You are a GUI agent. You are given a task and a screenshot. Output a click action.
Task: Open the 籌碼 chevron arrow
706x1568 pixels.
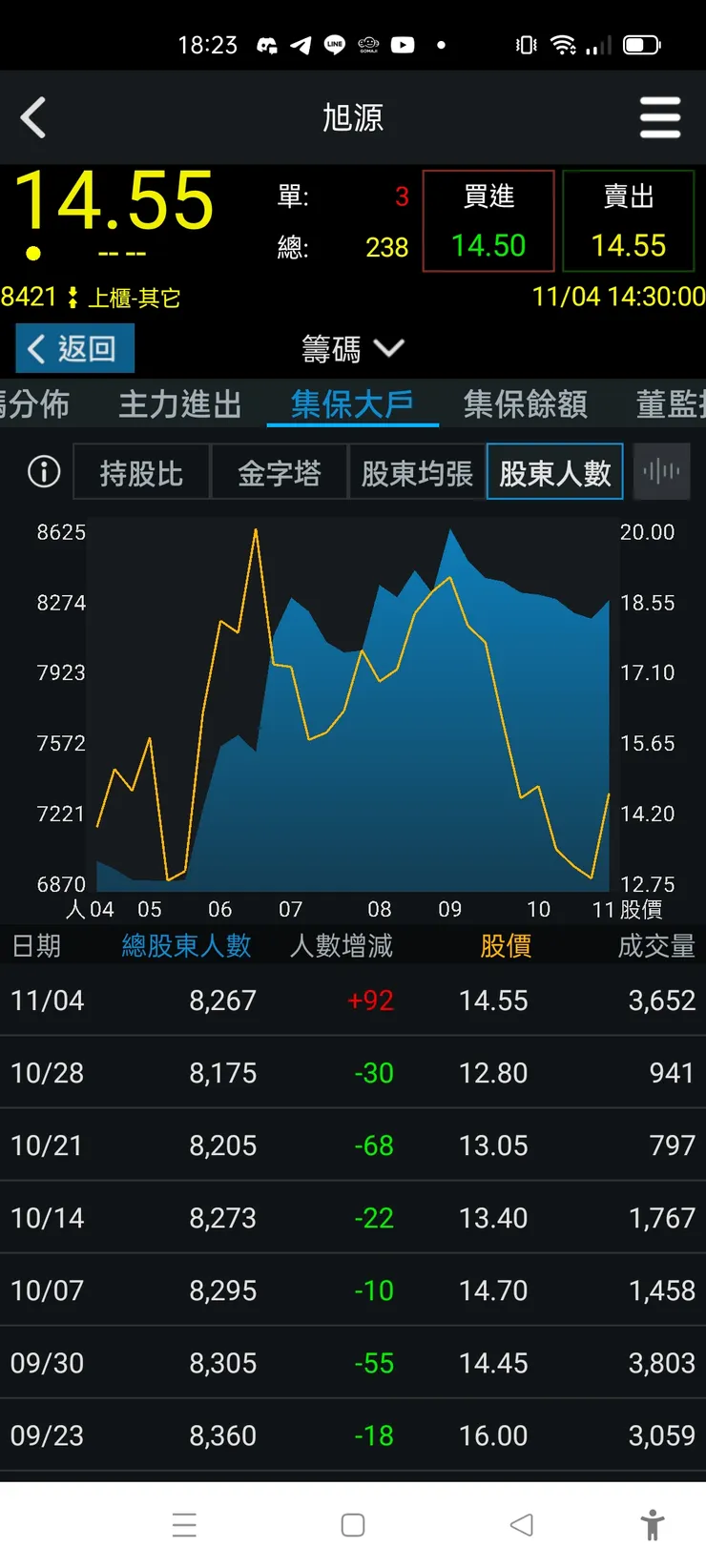click(389, 349)
